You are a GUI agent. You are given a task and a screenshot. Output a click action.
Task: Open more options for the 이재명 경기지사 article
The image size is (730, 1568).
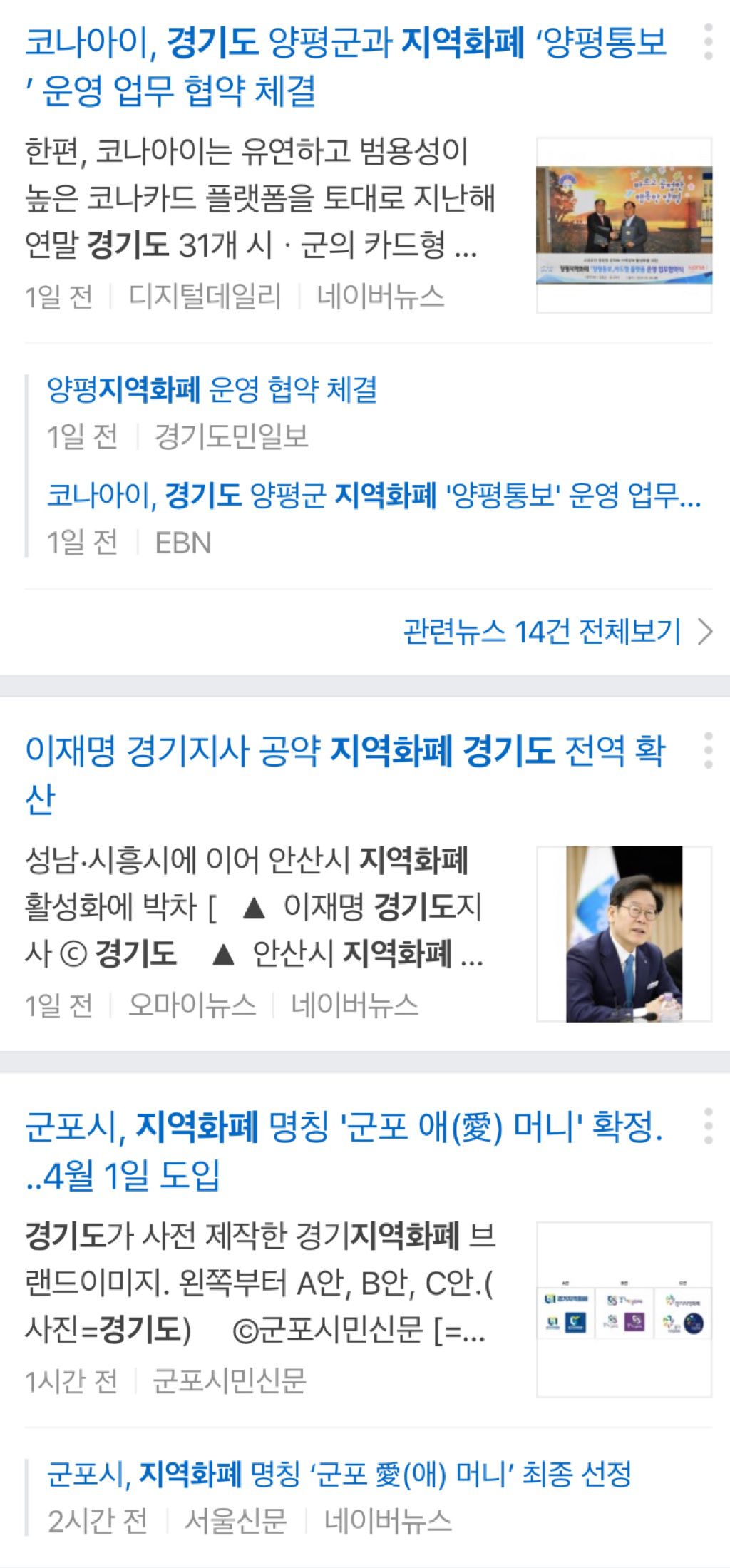(707, 750)
